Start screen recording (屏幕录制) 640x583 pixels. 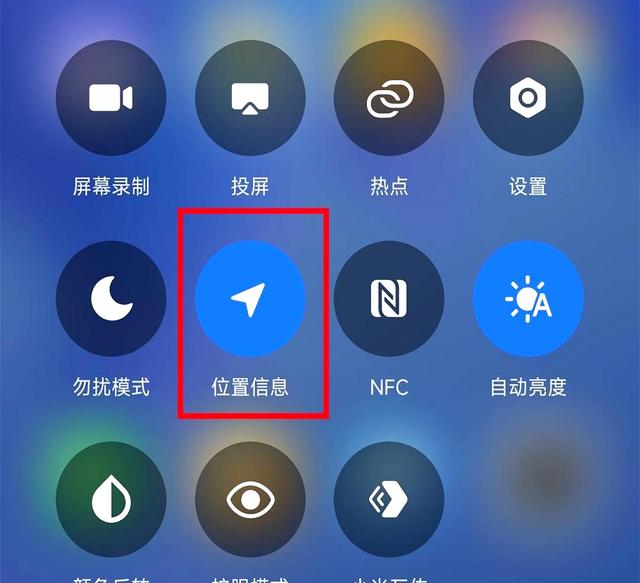coord(111,98)
